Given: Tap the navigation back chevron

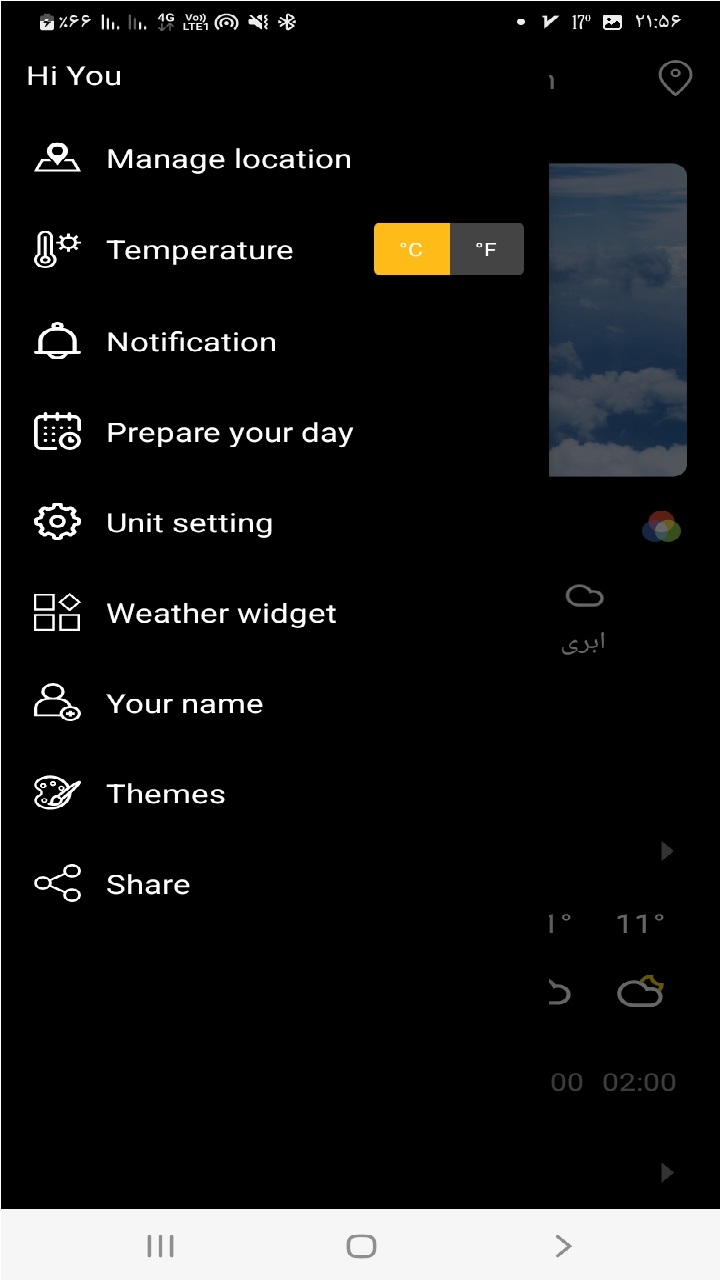Looking at the screenshot, I should [562, 1246].
